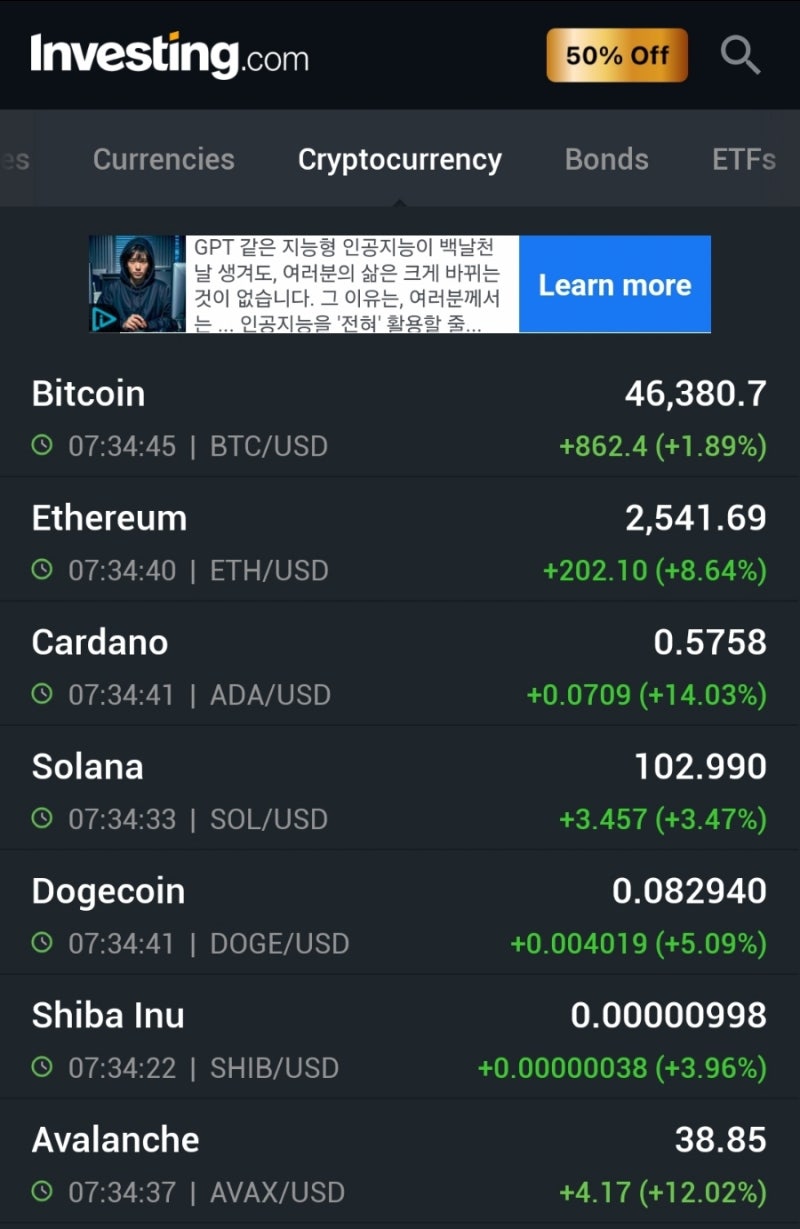
Task: Click the clock icon next to Solana
Action: click(40, 818)
